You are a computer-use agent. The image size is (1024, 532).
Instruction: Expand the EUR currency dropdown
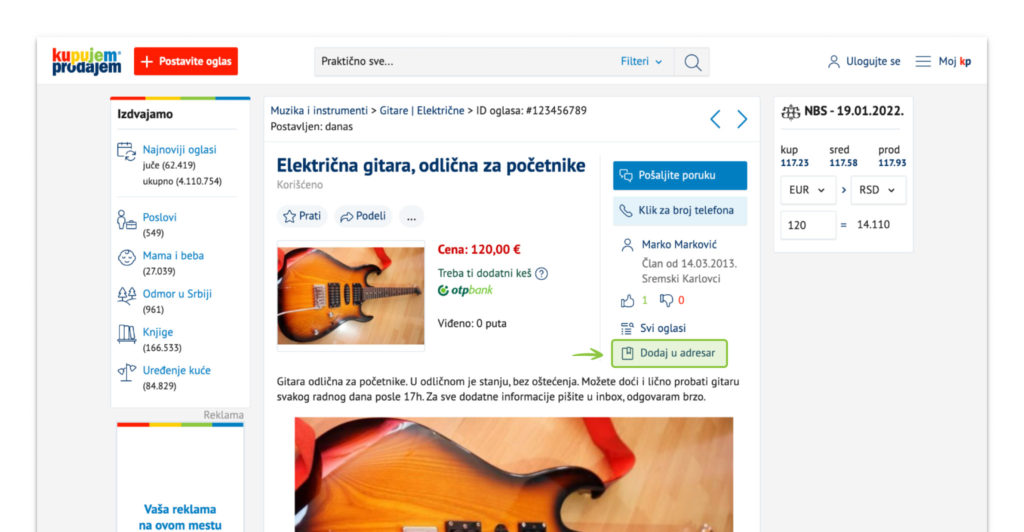[808, 190]
